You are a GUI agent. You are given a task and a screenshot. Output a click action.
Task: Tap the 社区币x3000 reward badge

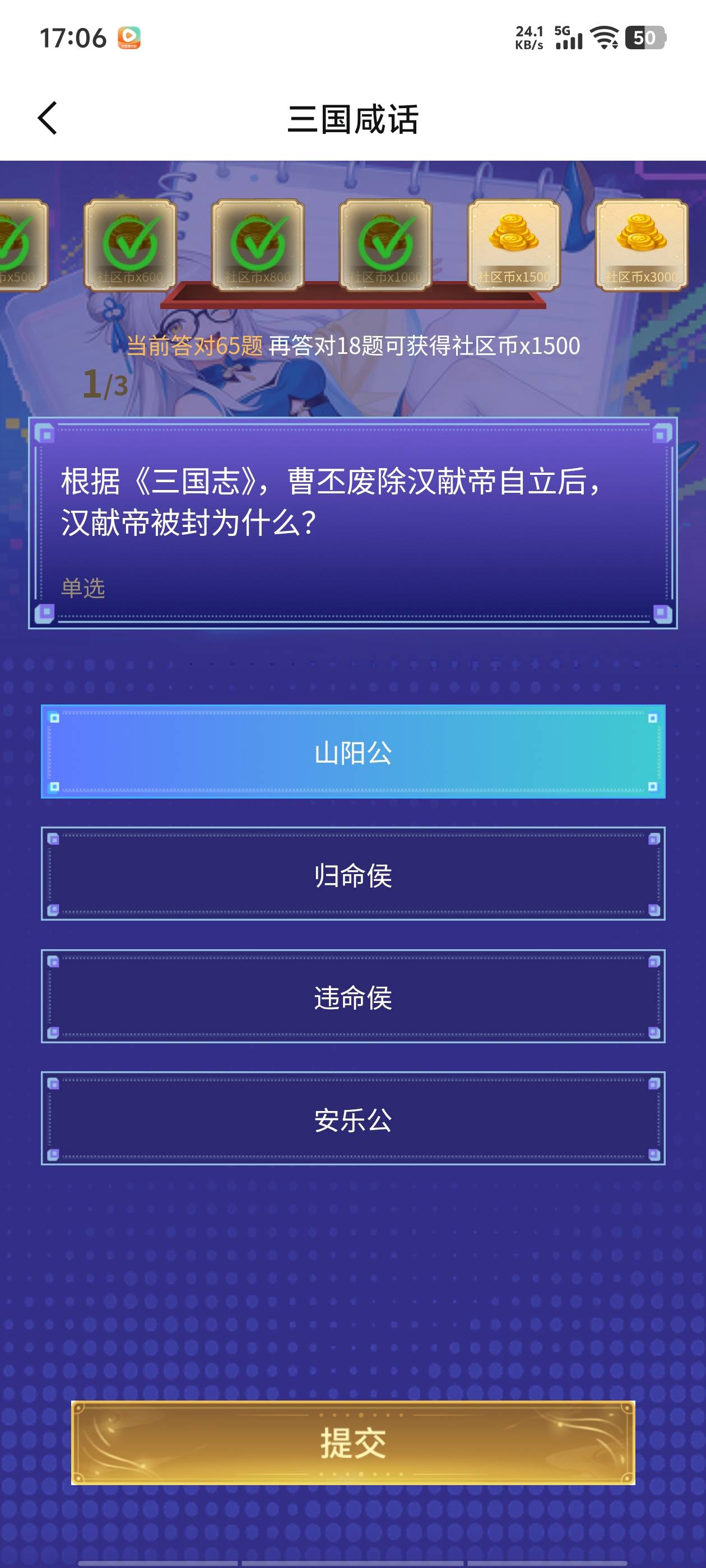[x=641, y=245]
